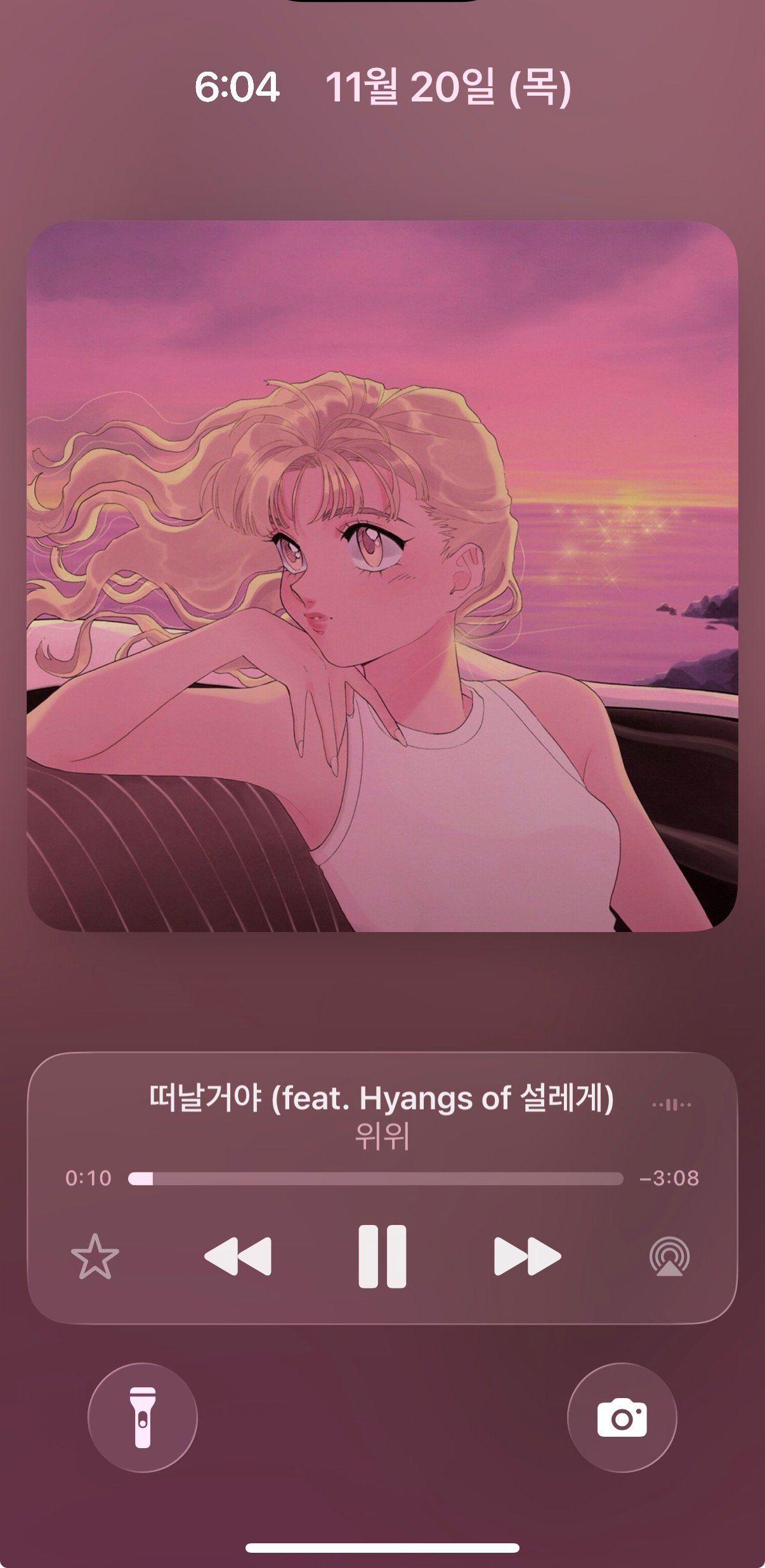The image size is (765, 1568).
Task: Open the camera from lock screen
Action: [x=622, y=1417]
